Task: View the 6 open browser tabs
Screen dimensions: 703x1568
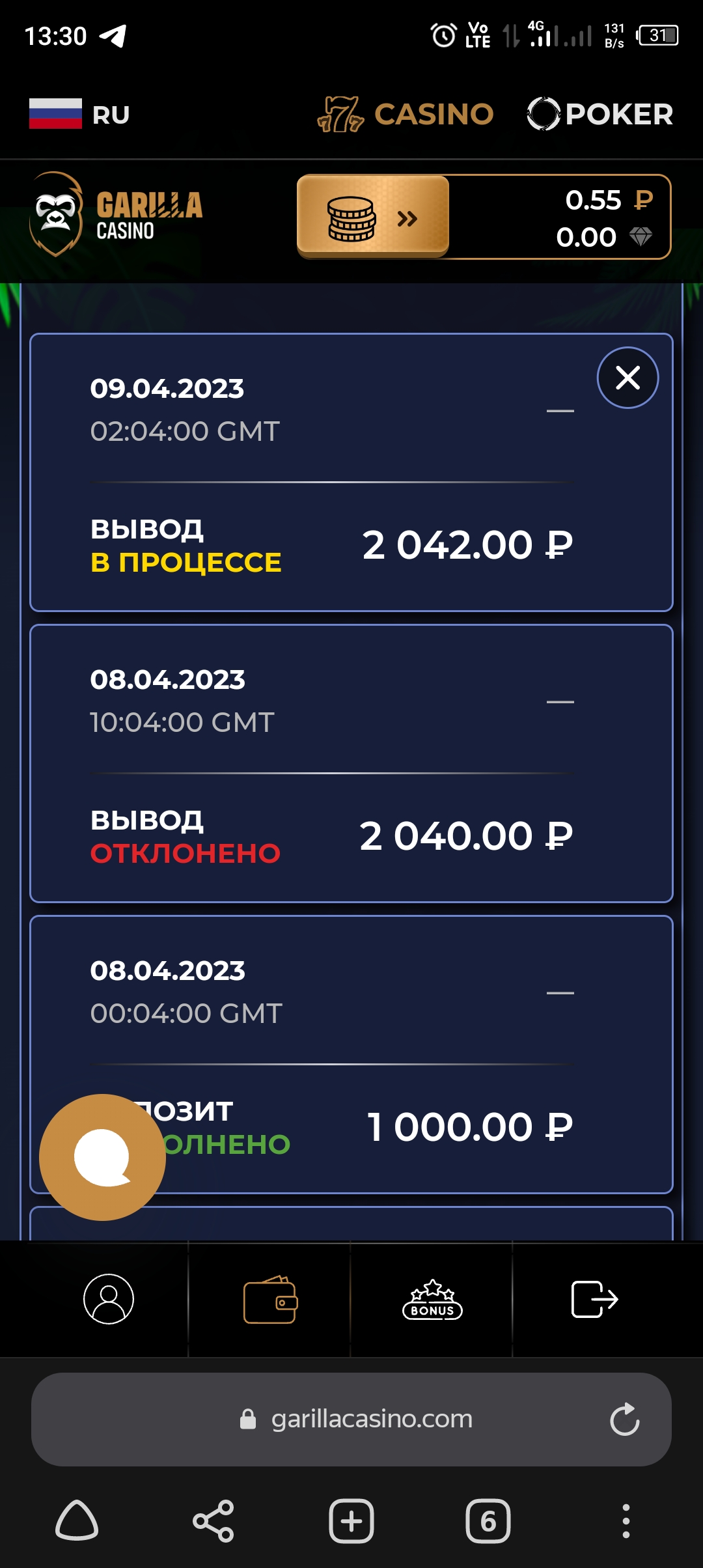Action: pos(488,1521)
